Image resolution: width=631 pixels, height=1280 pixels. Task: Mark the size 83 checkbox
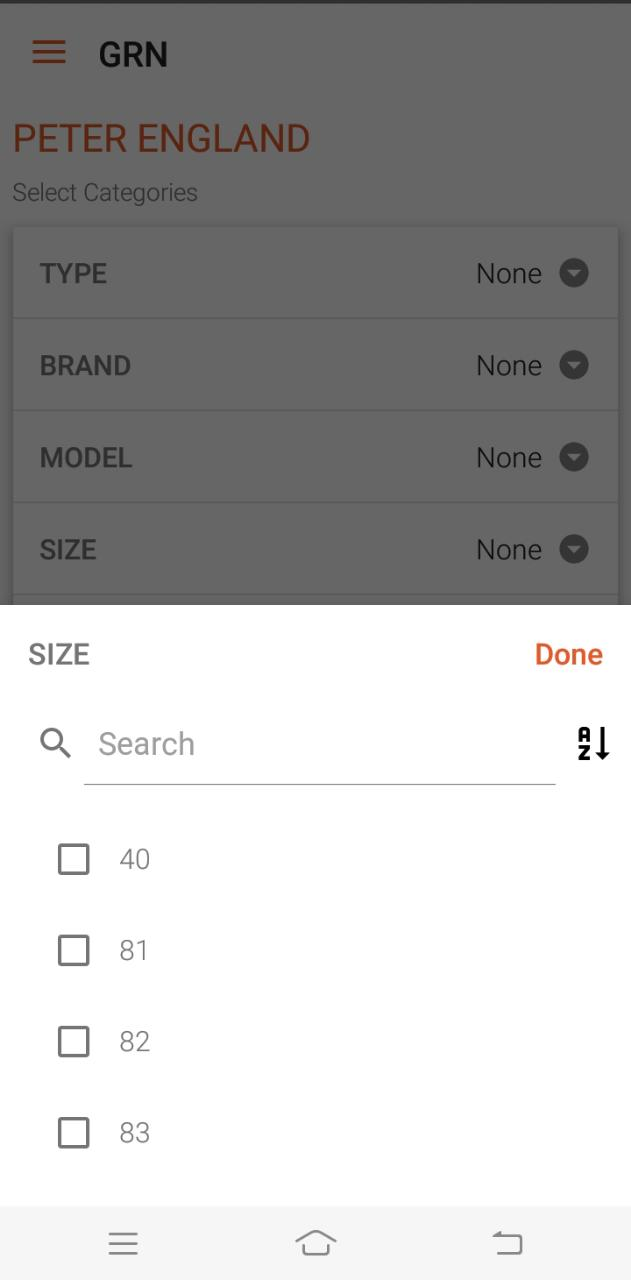[x=74, y=1132]
